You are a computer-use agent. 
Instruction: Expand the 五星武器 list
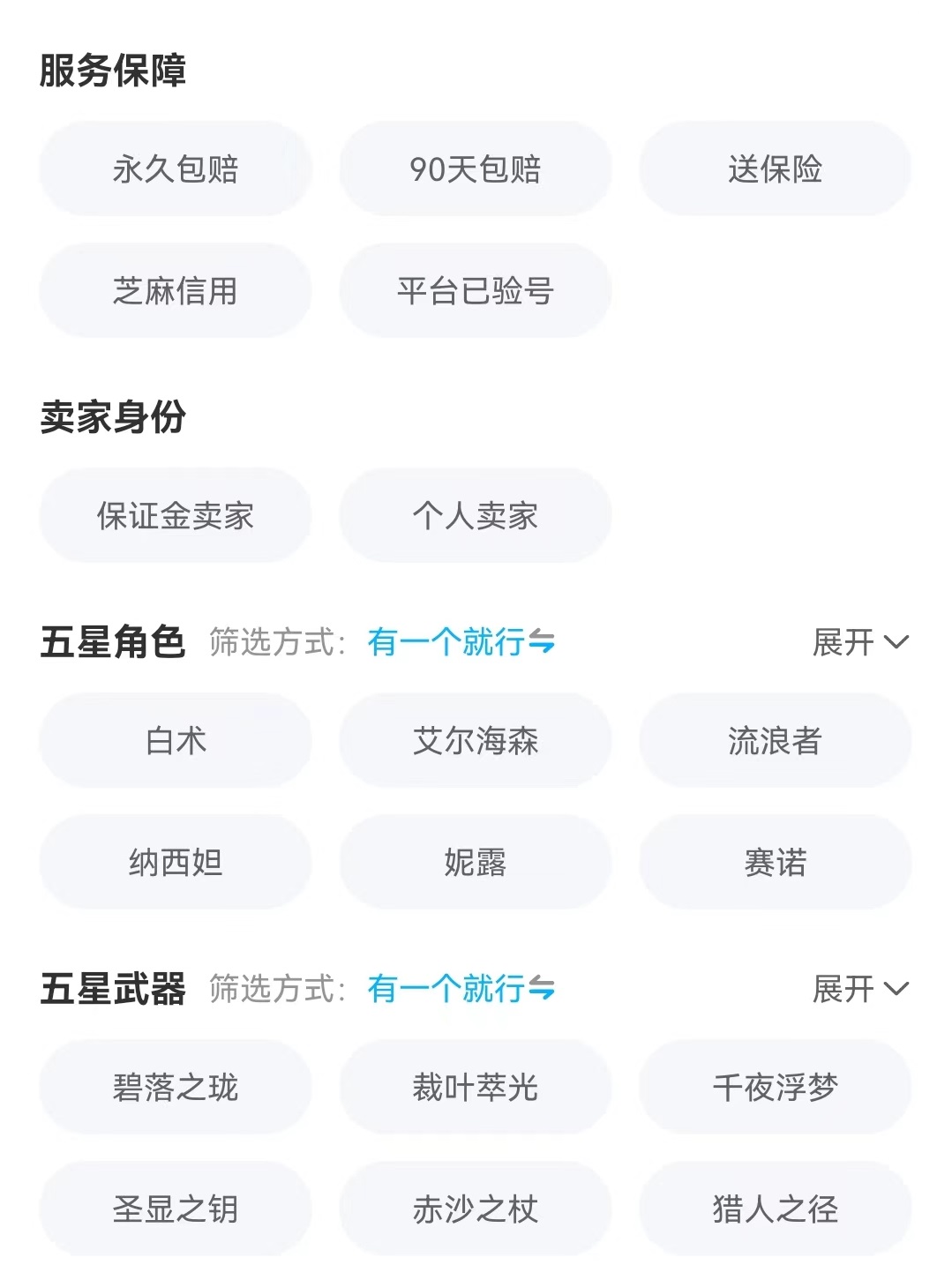coord(859,989)
